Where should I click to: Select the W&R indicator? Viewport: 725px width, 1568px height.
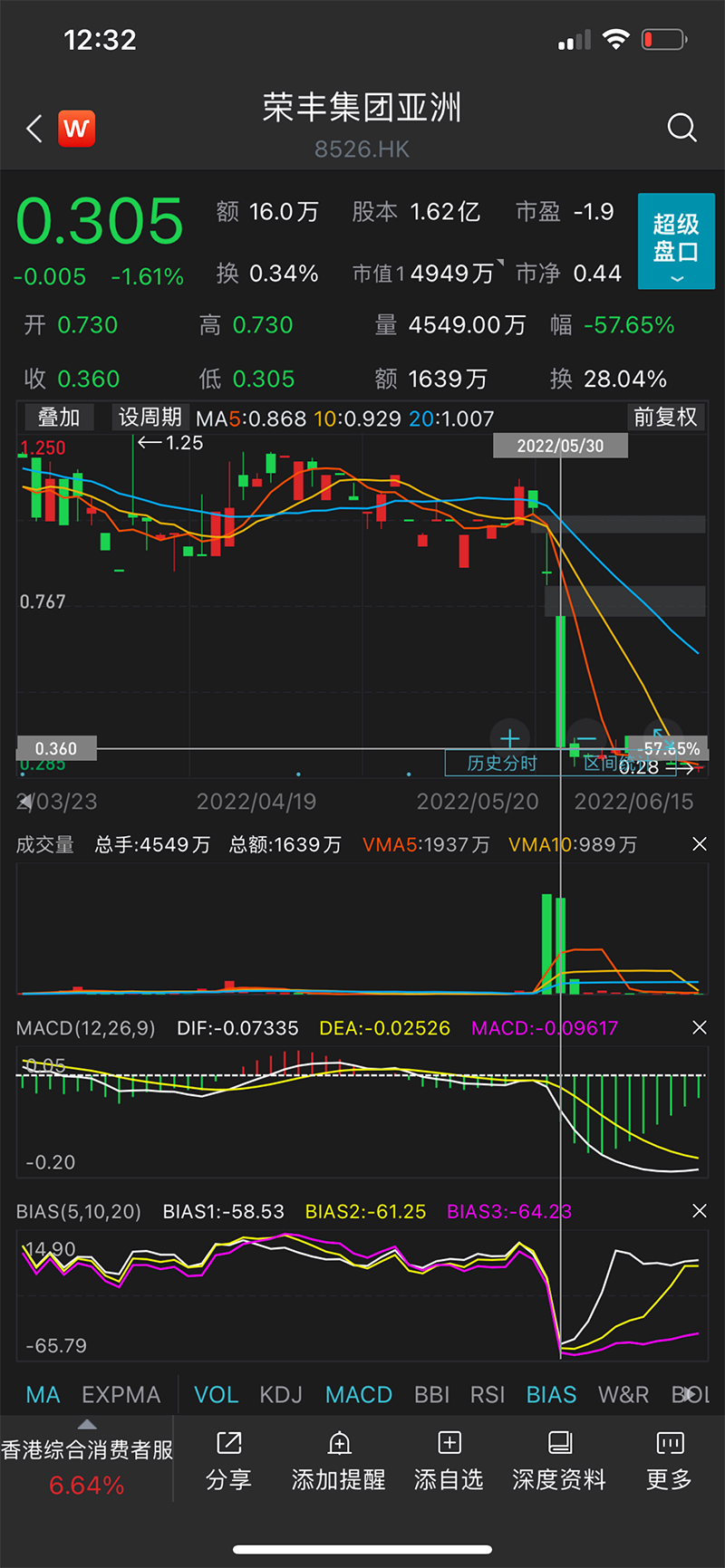pos(623,1395)
